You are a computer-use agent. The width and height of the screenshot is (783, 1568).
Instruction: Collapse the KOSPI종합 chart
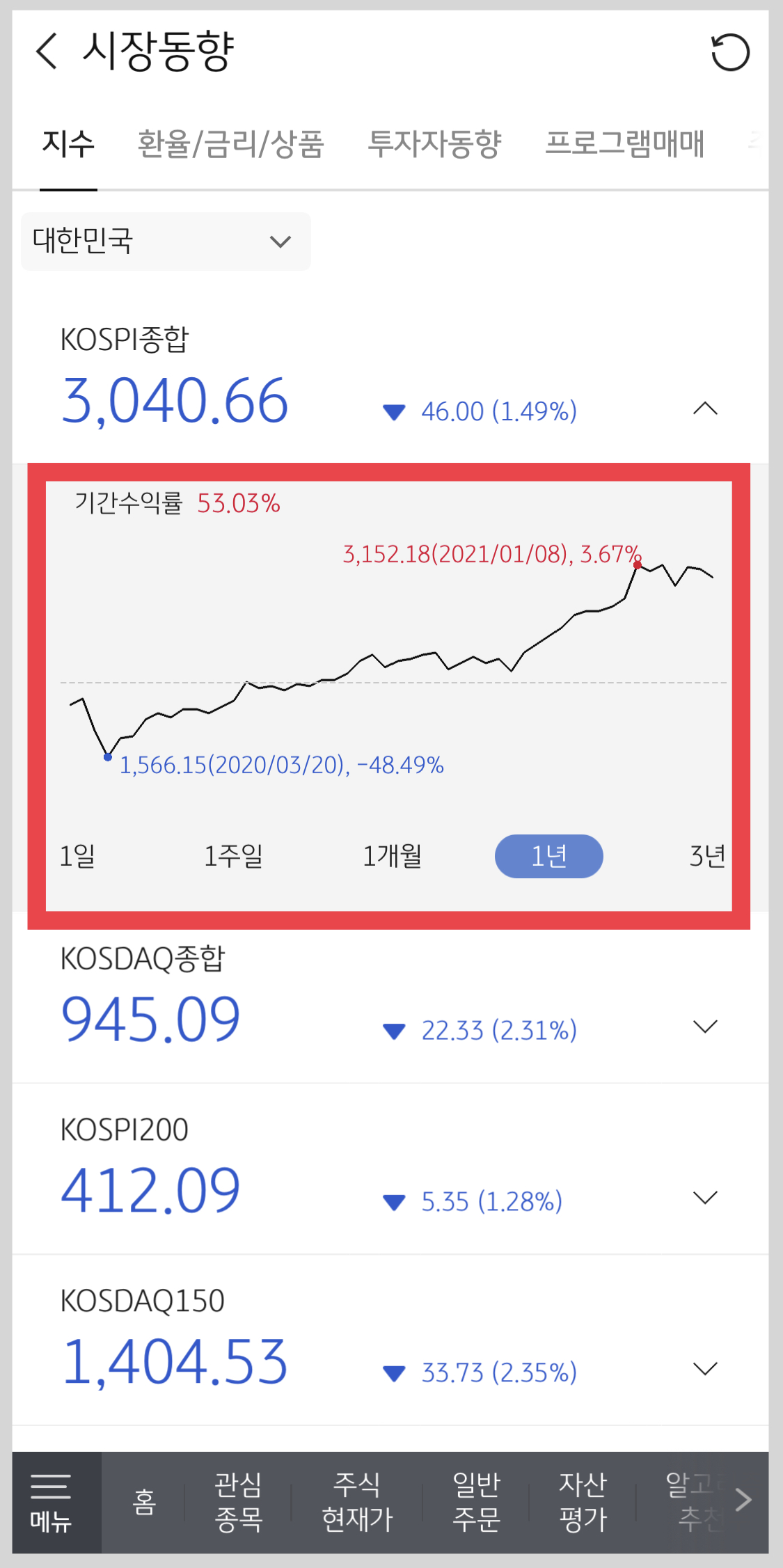pyautogui.click(x=705, y=409)
